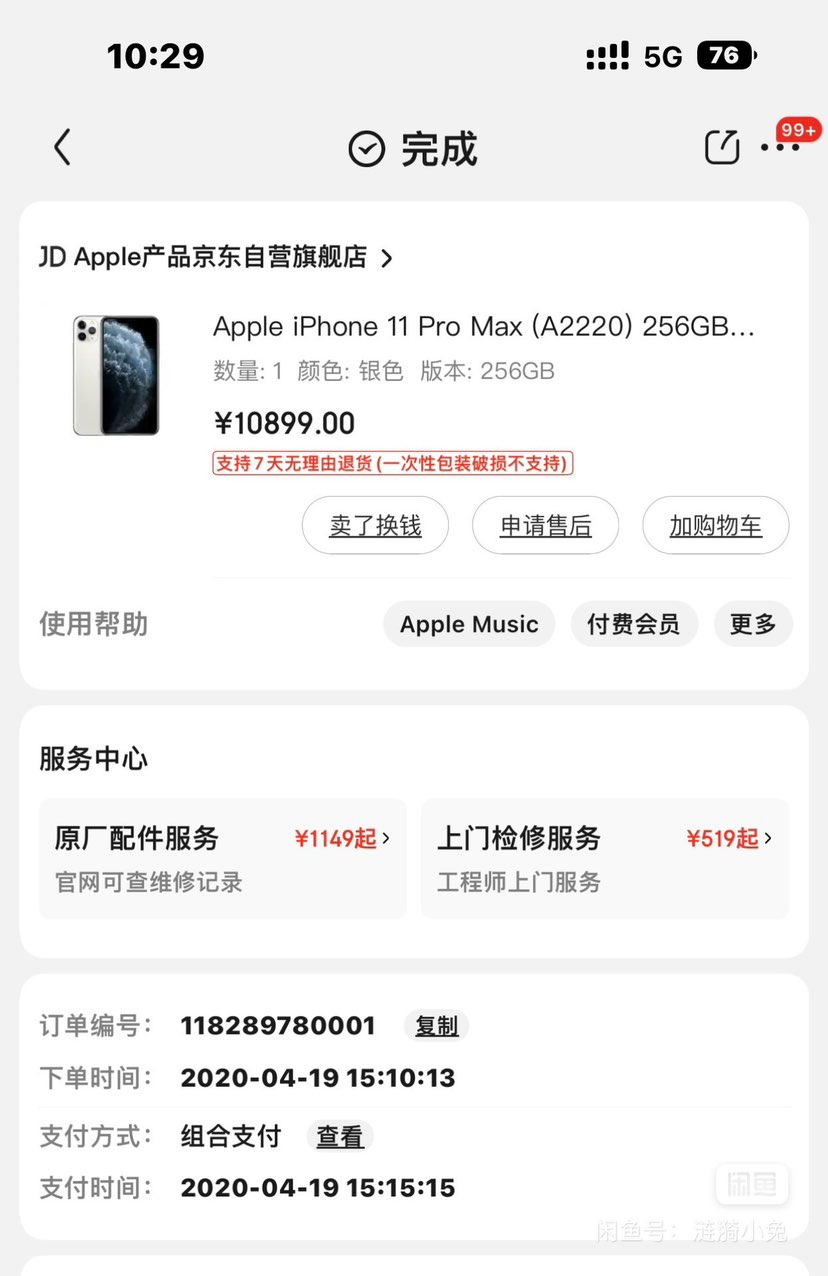
Task: Show 更多 usage help options
Action: pyautogui.click(x=752, y=625)
